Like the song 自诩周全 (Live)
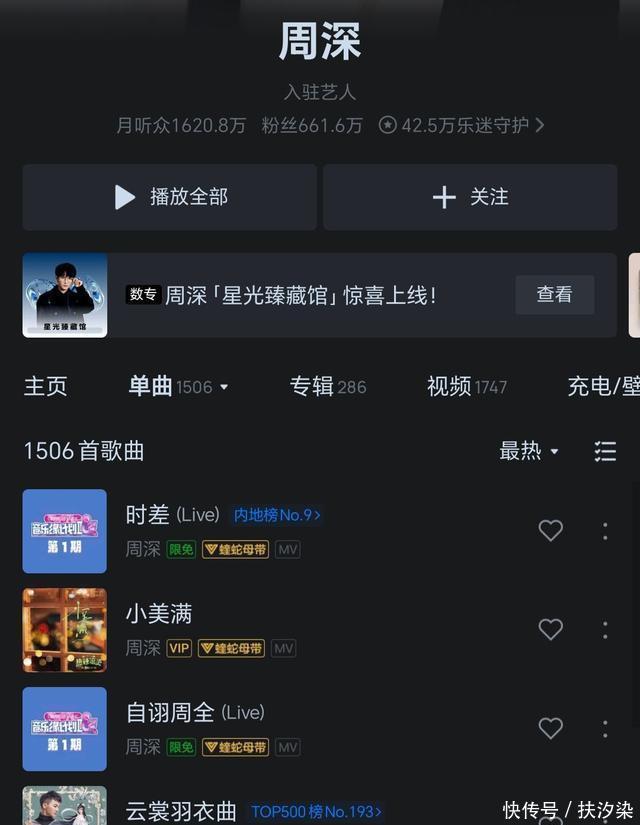 [x=551, y=728]
